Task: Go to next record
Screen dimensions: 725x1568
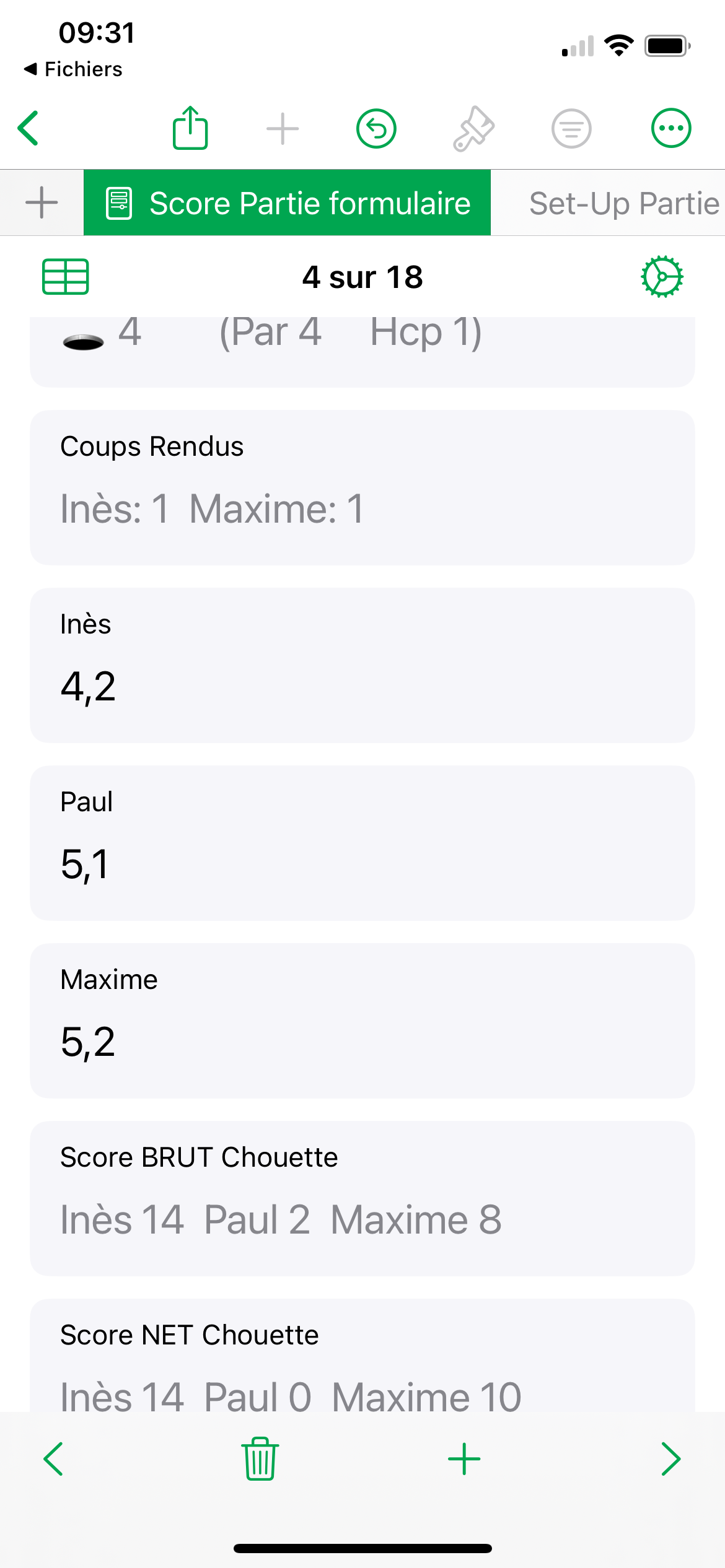Action: (x=670, y=1459)
